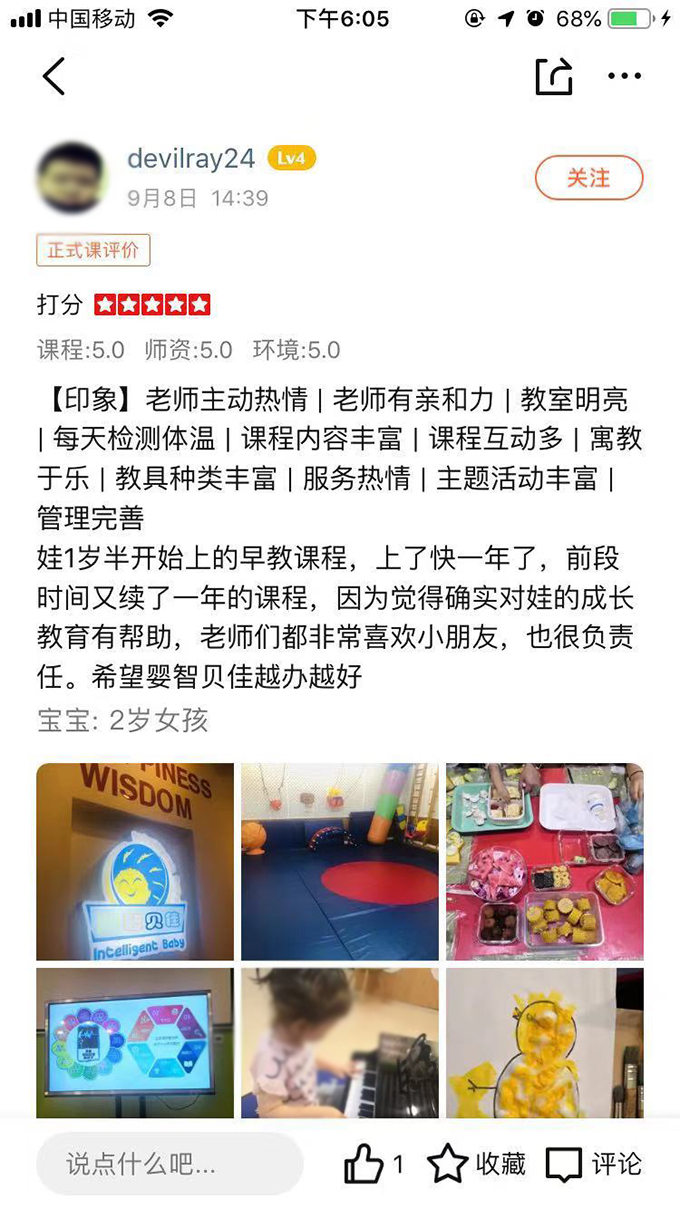Go back to the previous page
680x1209 pixels.
tap(54, 76)
